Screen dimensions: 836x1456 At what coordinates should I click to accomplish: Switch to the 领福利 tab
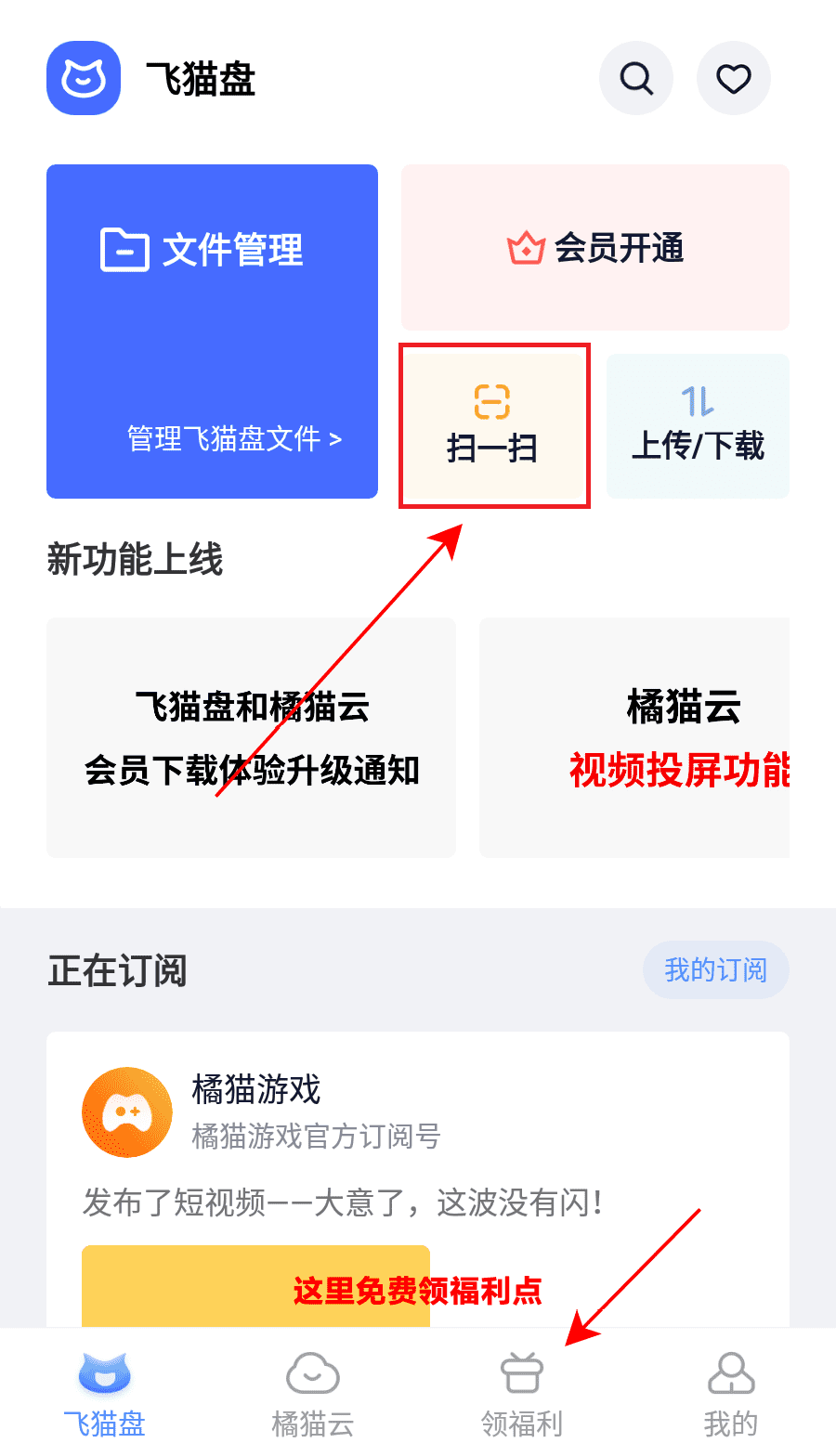522,1394
